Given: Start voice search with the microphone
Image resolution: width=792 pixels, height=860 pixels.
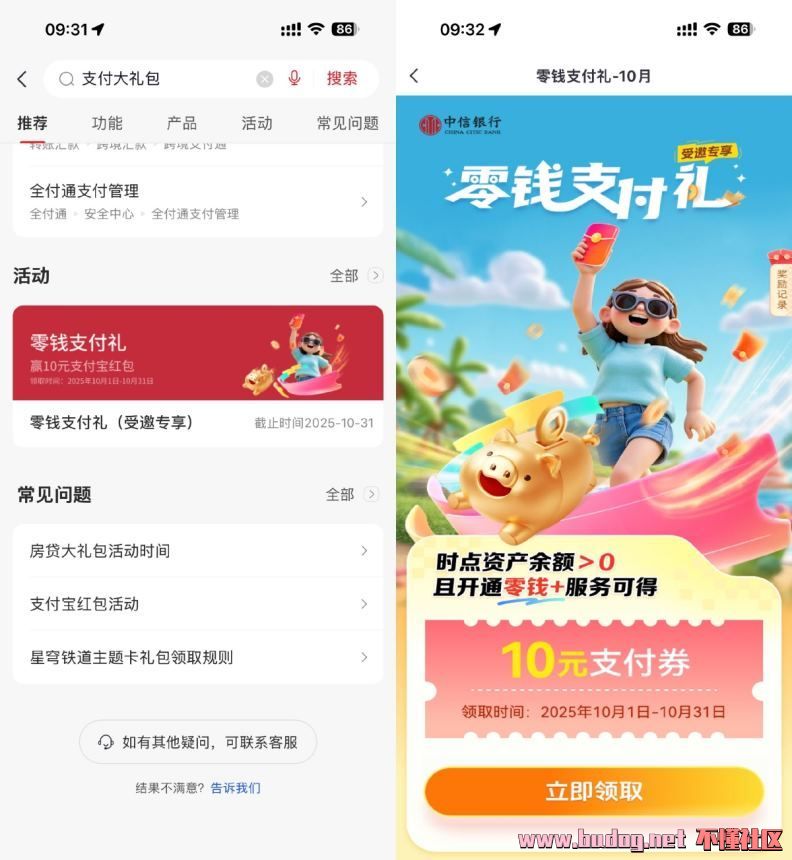Looking at the screenshot, I should [294, 78].
